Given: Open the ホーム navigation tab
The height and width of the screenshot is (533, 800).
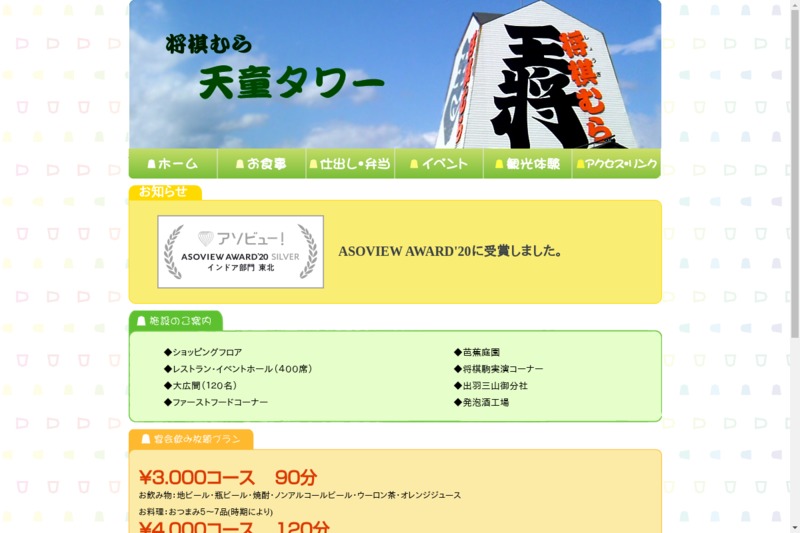Looking at the screenshot, I should pyautogui.click(x=172, y=164).
